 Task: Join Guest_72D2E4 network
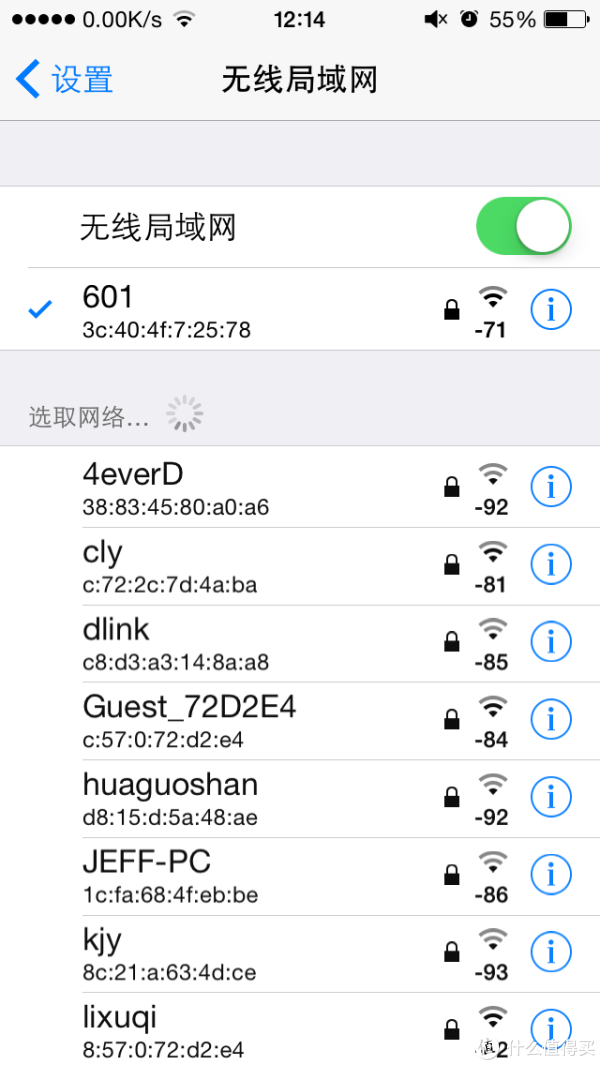point(200,720)
